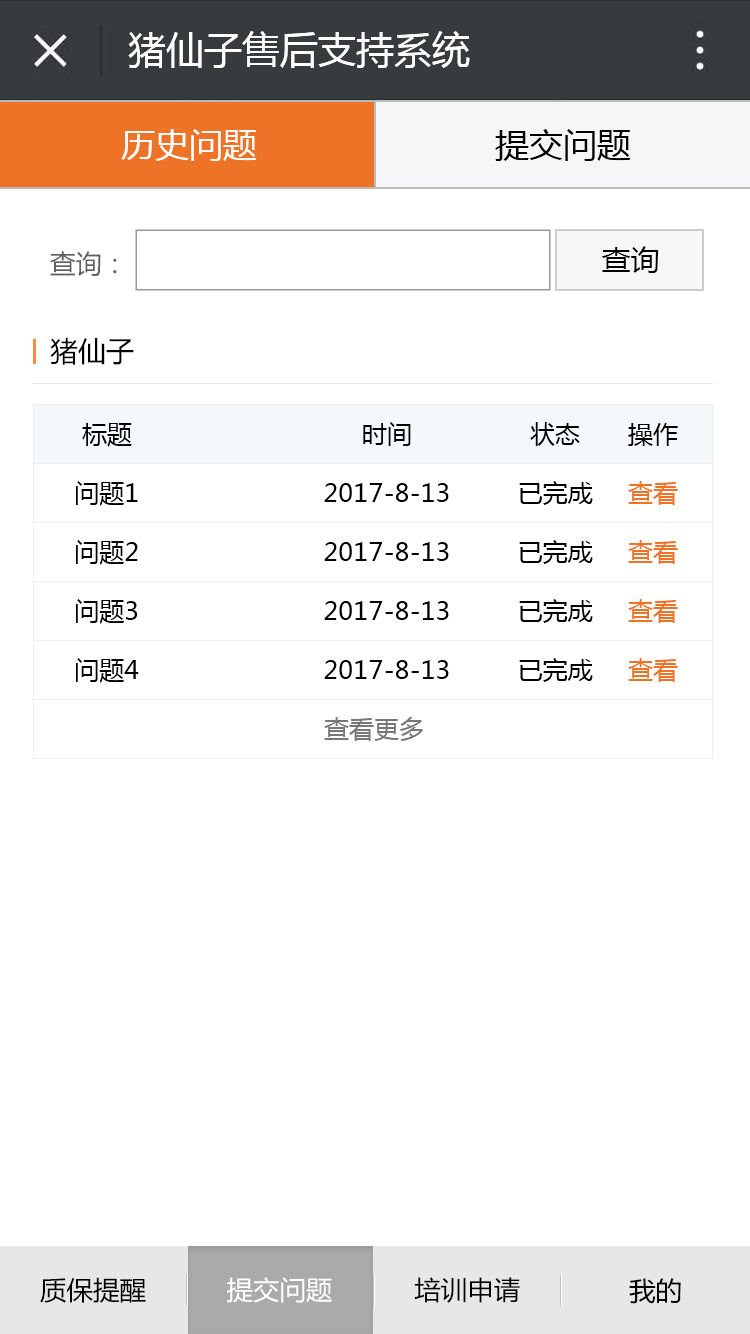View details of 问题1 via 查看
This screenshot has height=1334, width=750.
[x=652, y=493]
